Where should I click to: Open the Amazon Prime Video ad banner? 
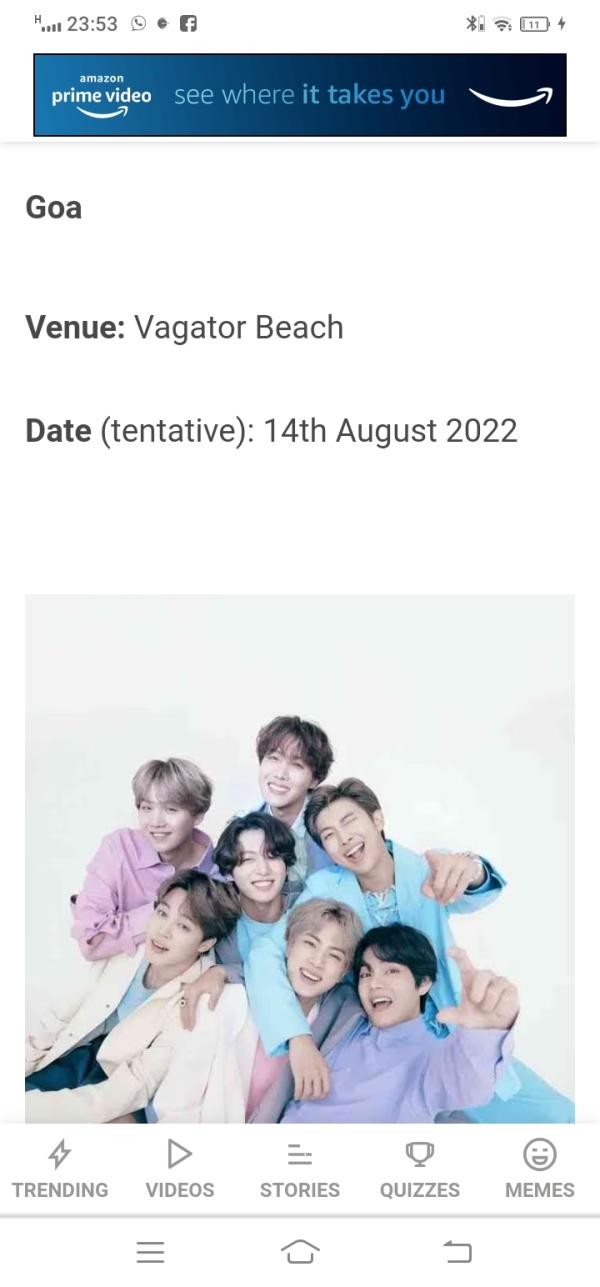point(300,95)
